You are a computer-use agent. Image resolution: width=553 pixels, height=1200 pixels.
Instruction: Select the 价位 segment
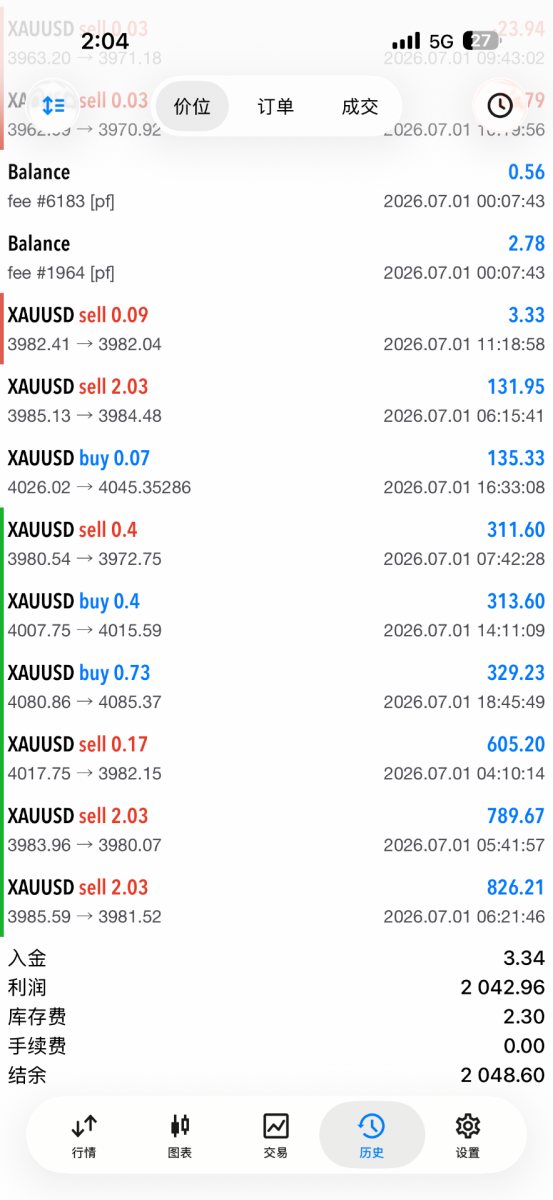(x=192, y=106)
